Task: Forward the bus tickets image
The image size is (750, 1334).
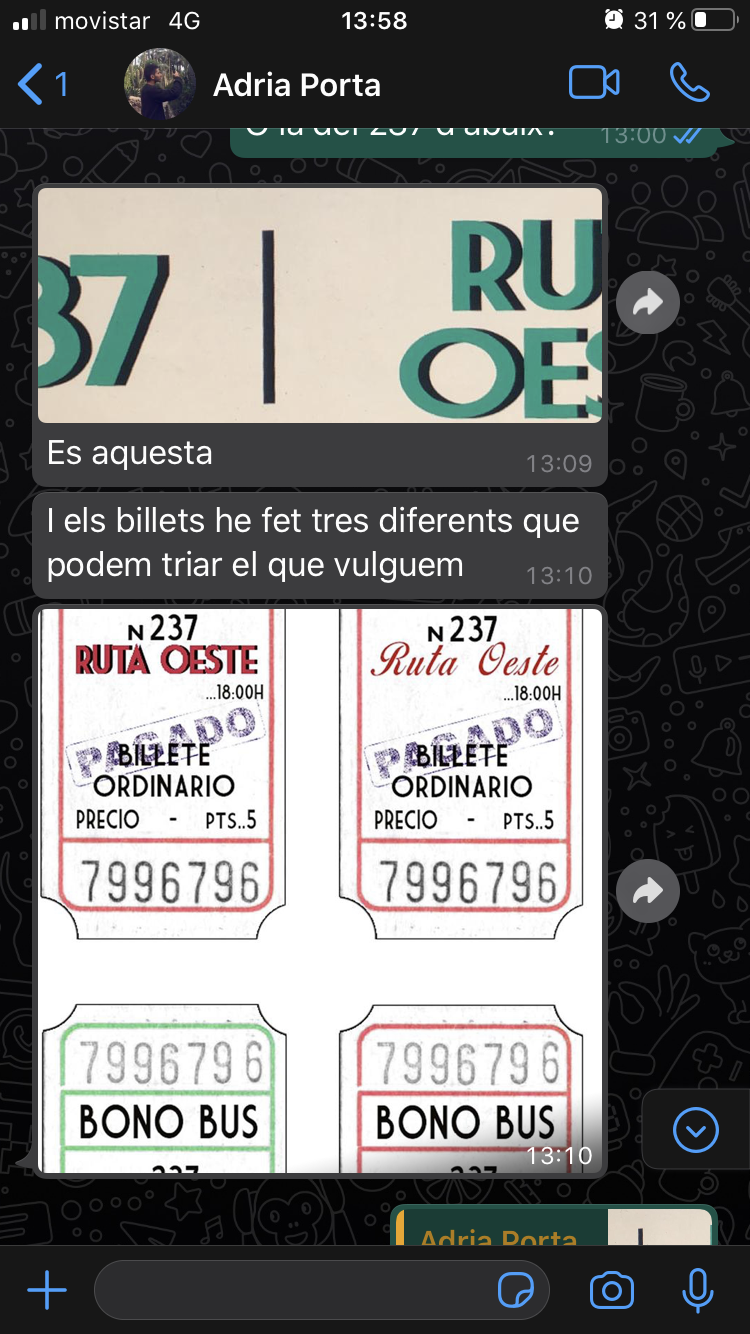Action: [648, 890]
